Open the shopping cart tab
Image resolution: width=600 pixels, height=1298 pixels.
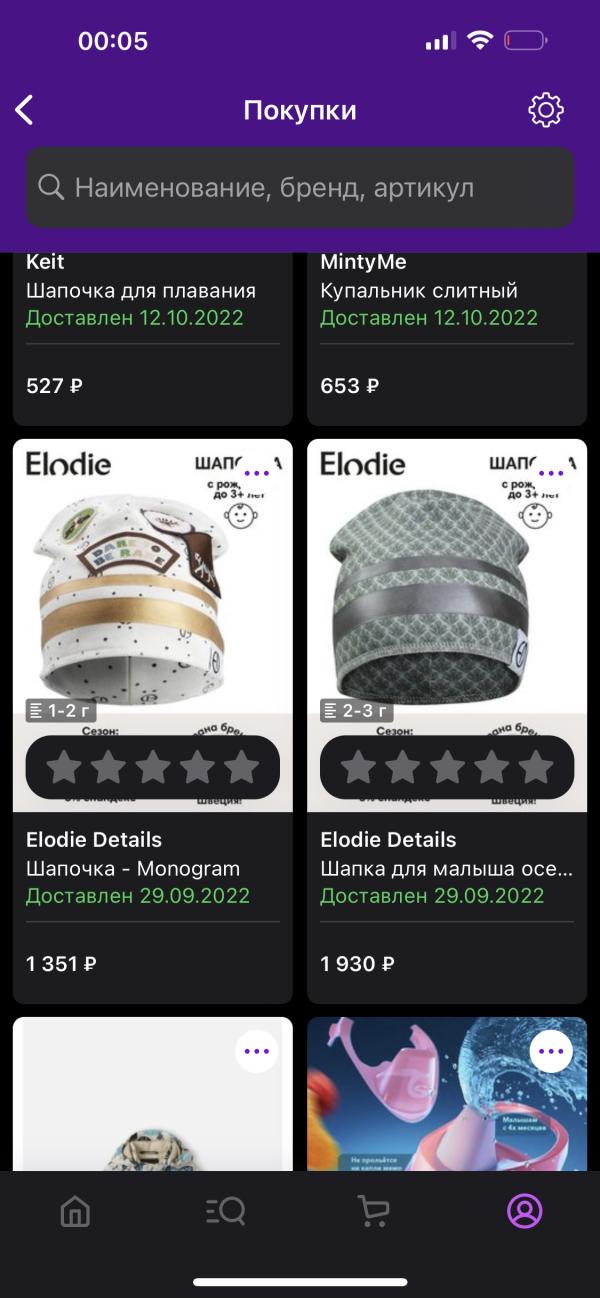point(374,1212)
